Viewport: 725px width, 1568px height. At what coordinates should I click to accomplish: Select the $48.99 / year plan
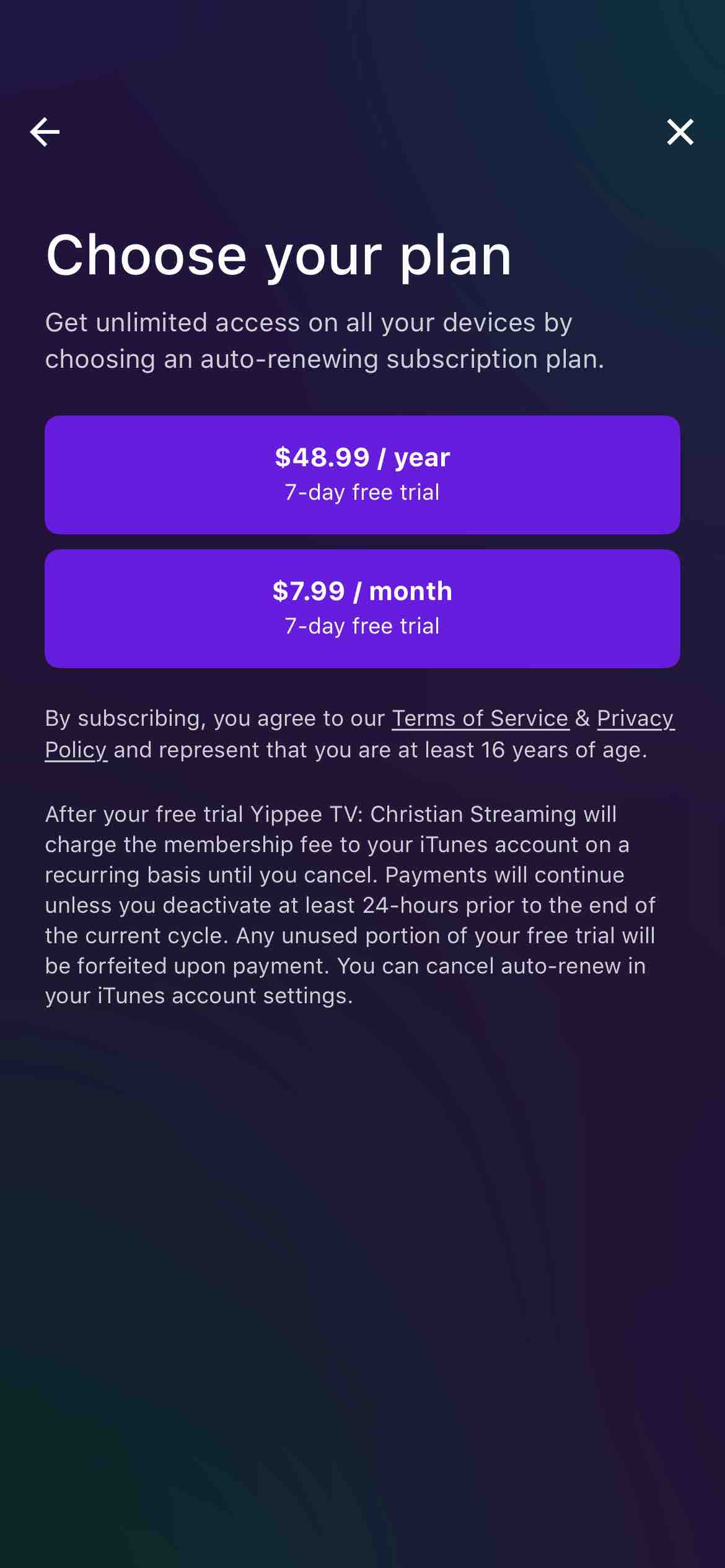(362, 474)
